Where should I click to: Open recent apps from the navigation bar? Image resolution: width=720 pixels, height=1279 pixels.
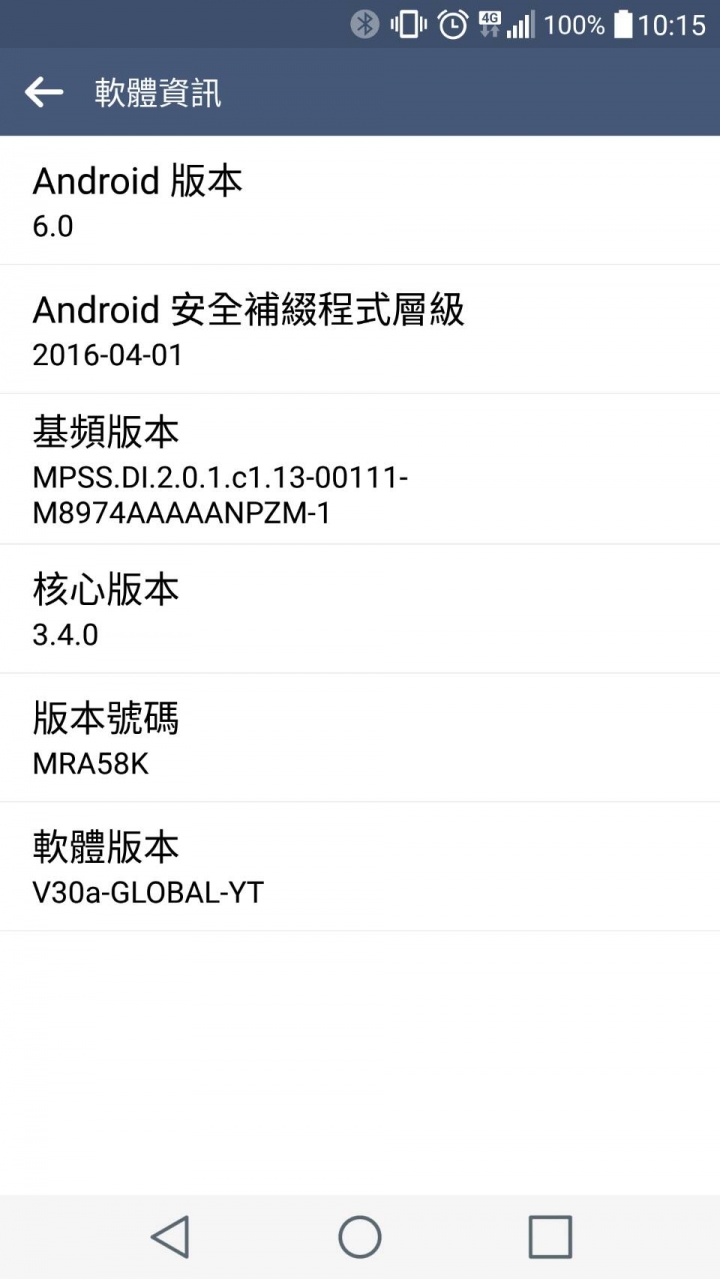coord(550,1237)
